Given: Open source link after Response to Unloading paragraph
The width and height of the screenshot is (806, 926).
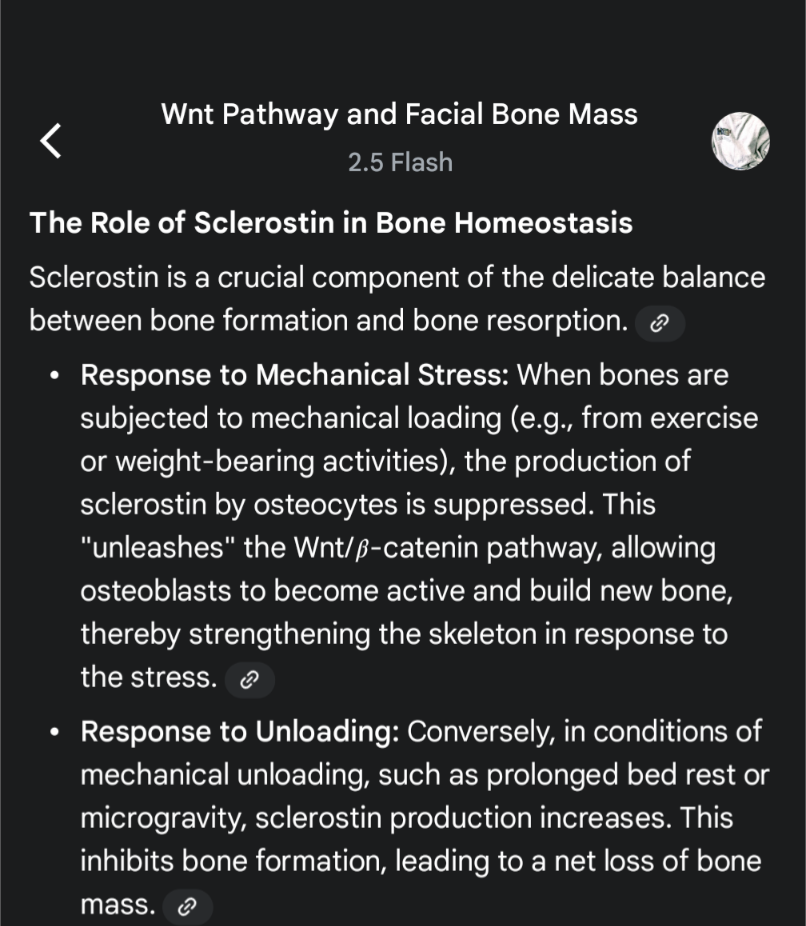Looking at the screenshot, I should pyautogui.click(x=187, y=907).
